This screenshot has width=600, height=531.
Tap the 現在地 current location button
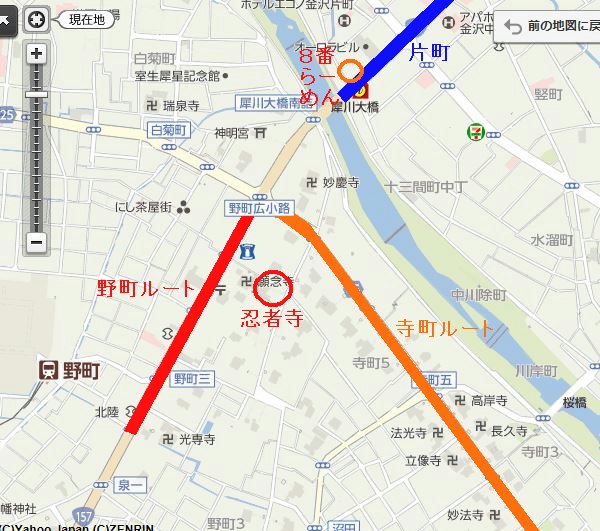tap(84, 19)
